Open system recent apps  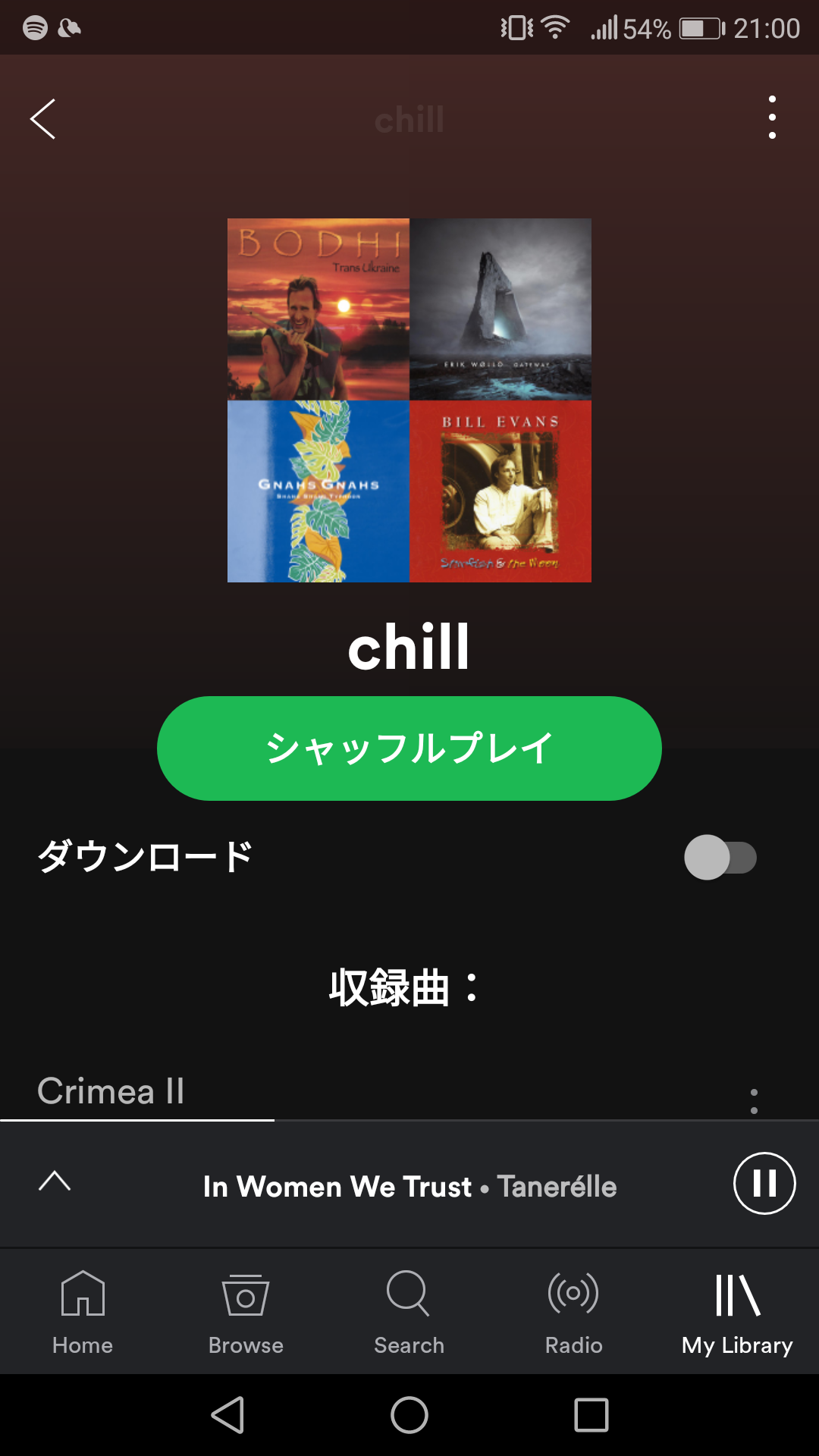point(591,1415)
